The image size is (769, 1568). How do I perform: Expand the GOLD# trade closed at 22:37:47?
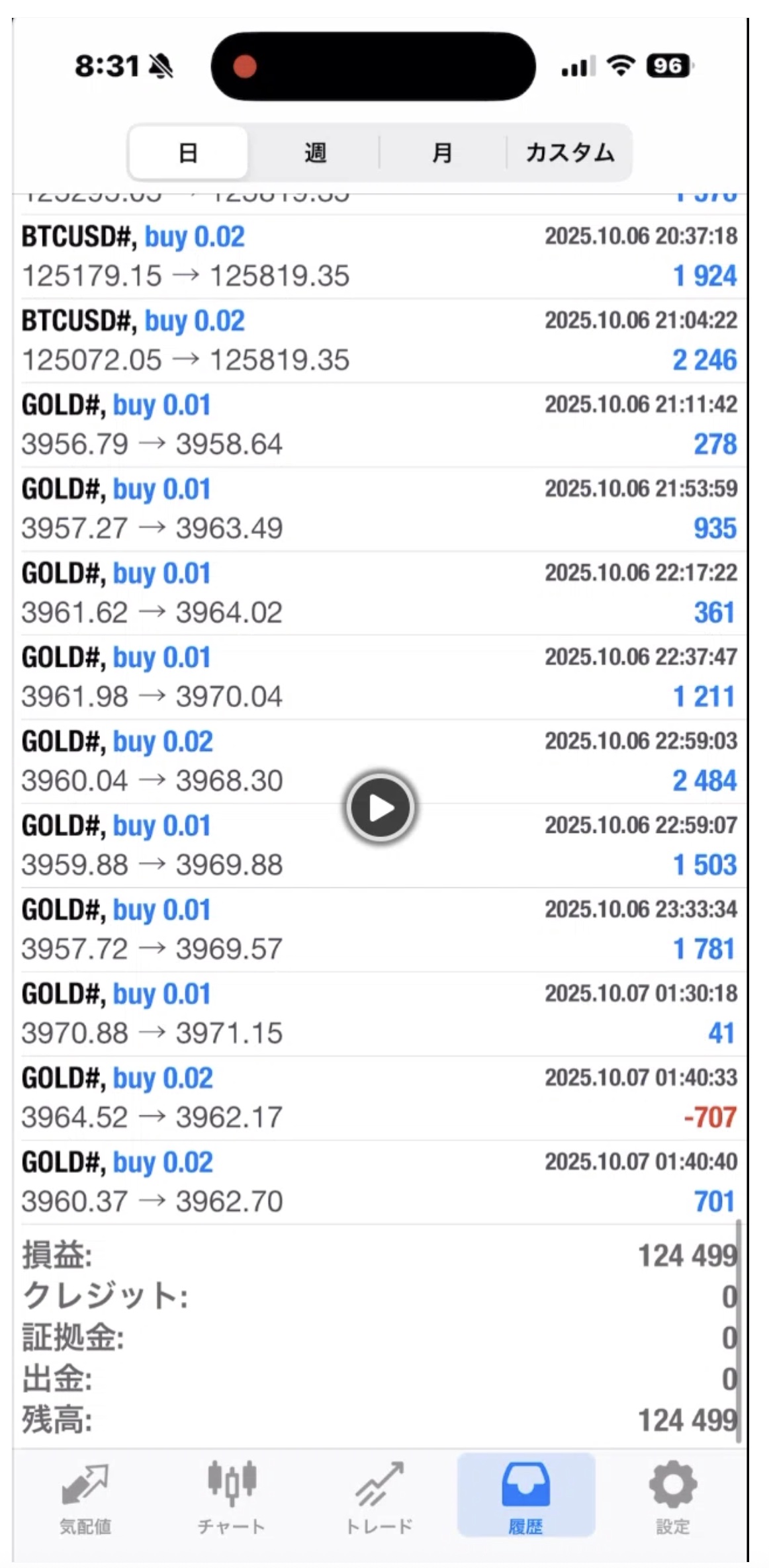click(x=380, y=677)
